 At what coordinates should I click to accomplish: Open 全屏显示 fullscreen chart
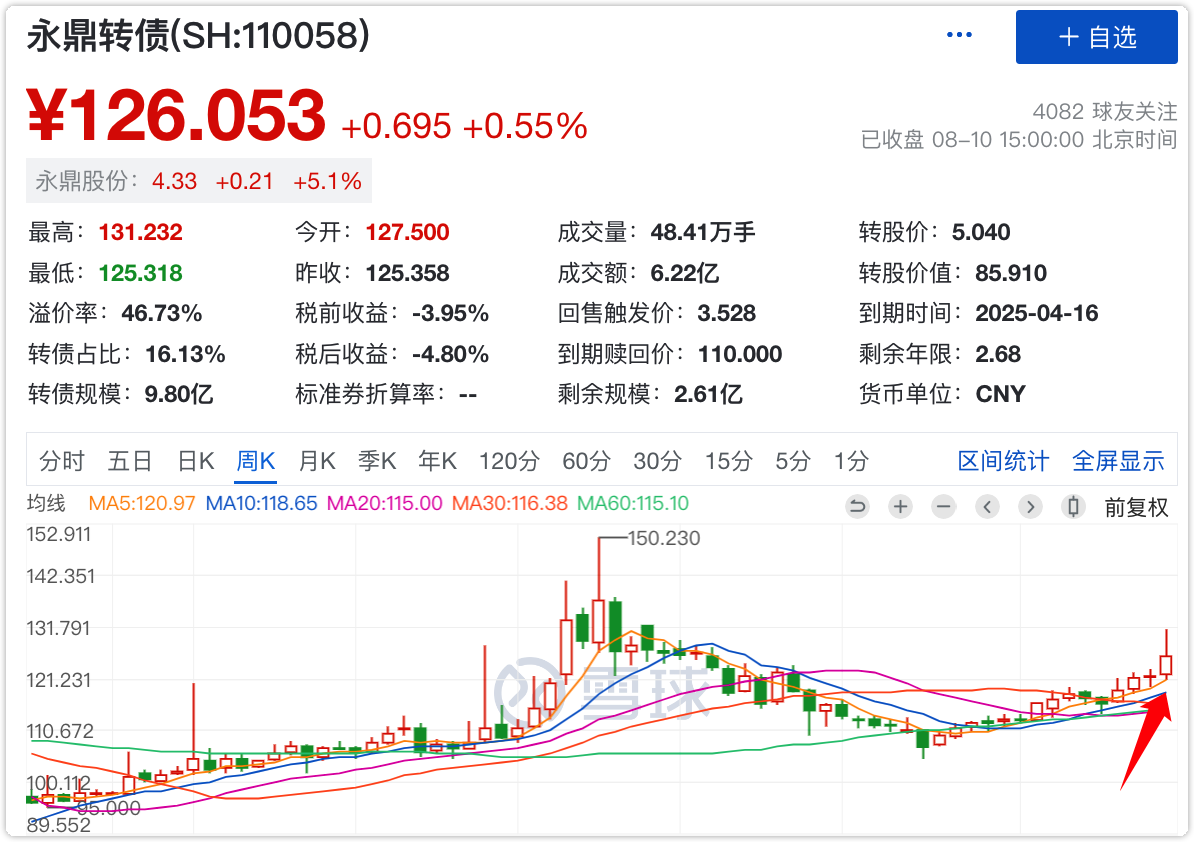point(1118,461)
